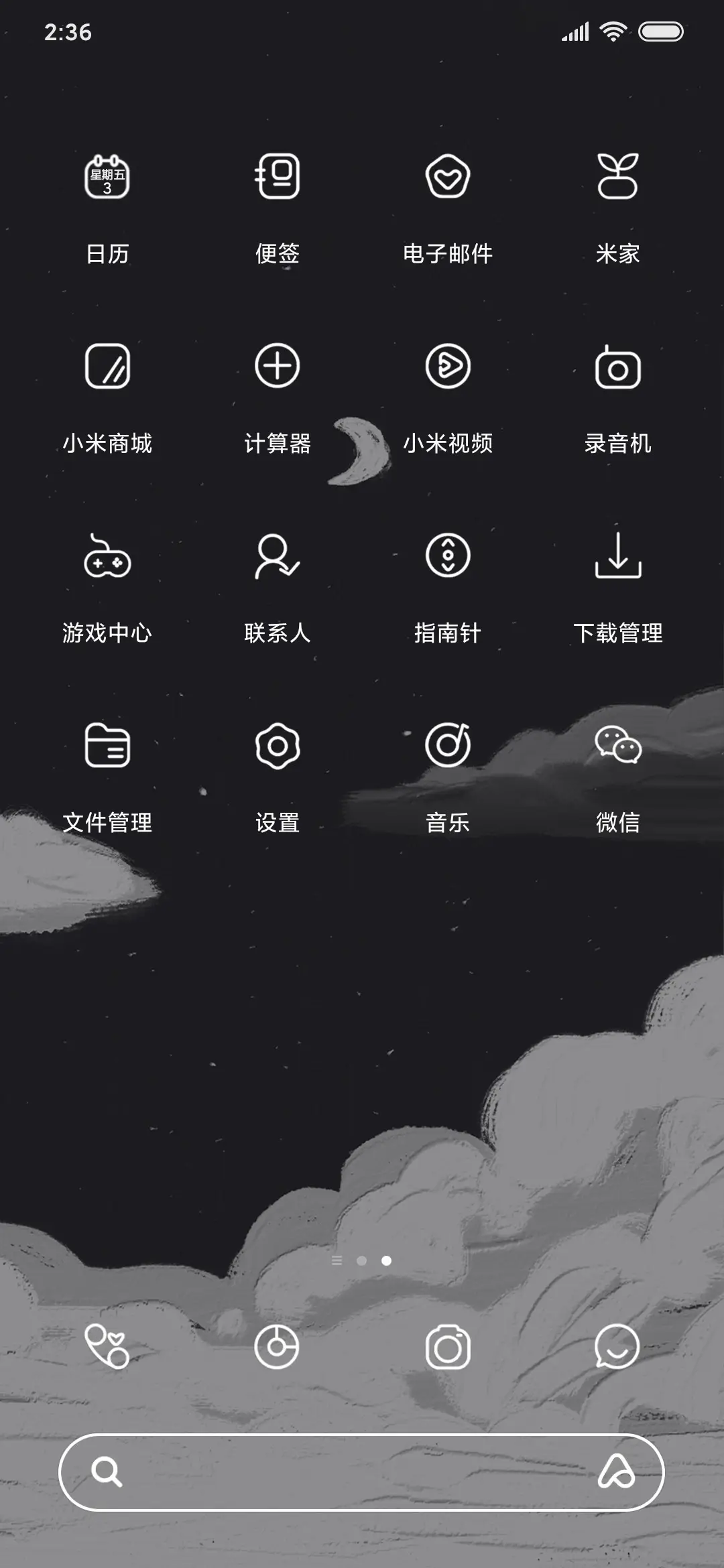Start the 米家 Mi Home app
Image resolution: width=724 pixels, height=1568 pixels.
[617, 176]
